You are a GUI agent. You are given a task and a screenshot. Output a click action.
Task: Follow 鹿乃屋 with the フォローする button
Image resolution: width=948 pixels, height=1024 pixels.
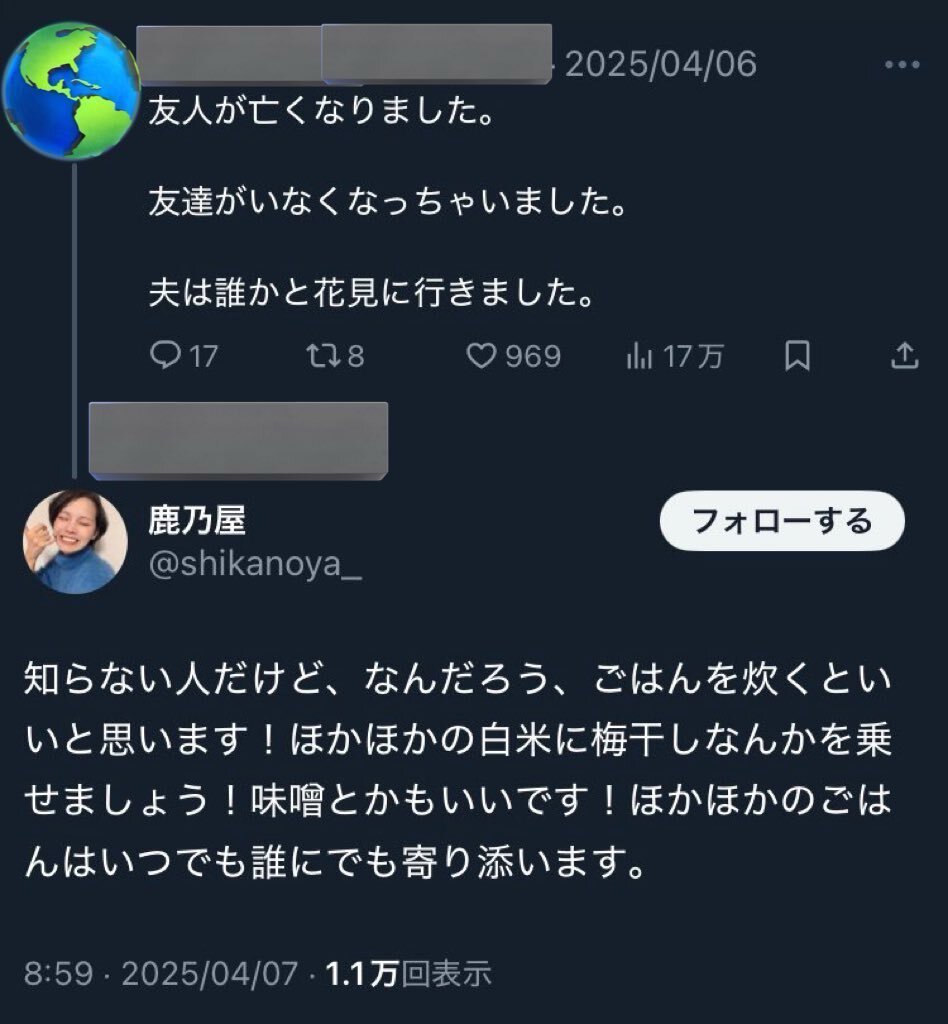(x=782, y=521)
